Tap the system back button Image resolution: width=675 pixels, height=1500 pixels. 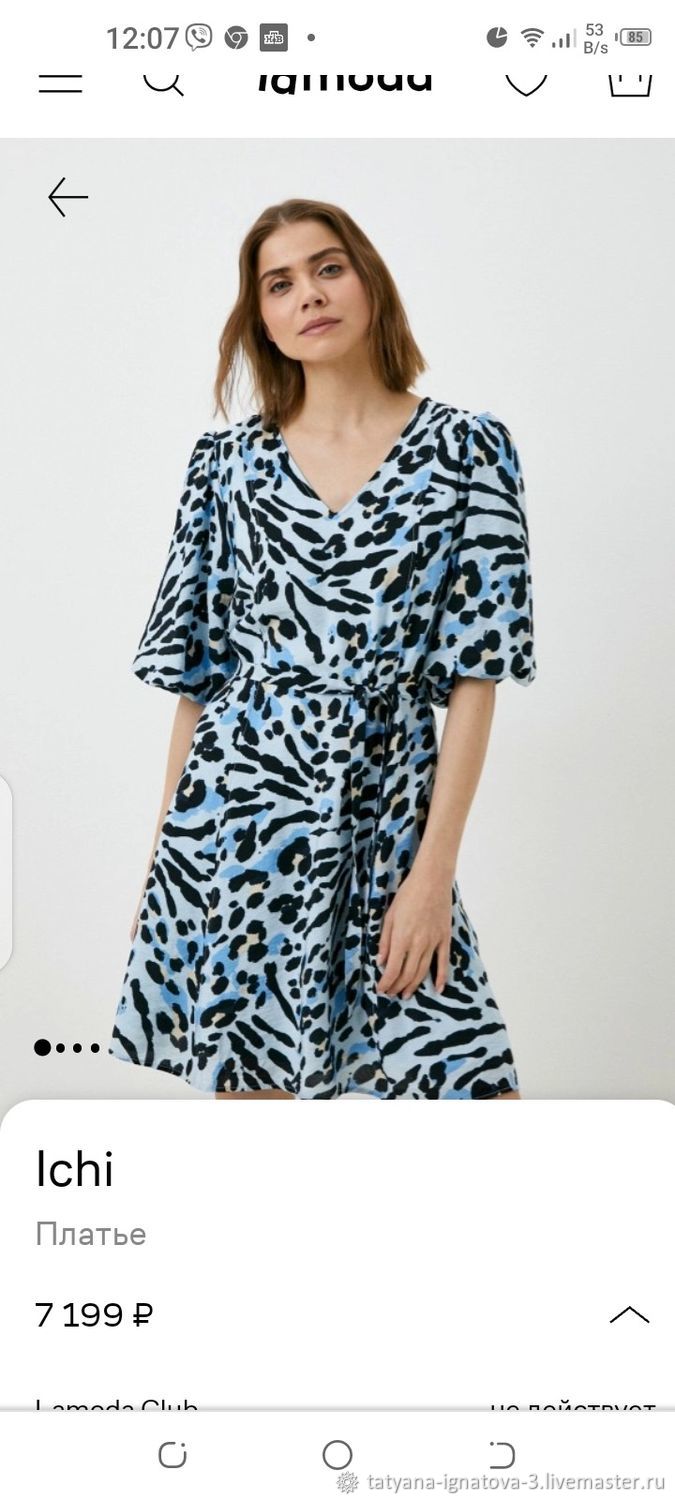501,1454
